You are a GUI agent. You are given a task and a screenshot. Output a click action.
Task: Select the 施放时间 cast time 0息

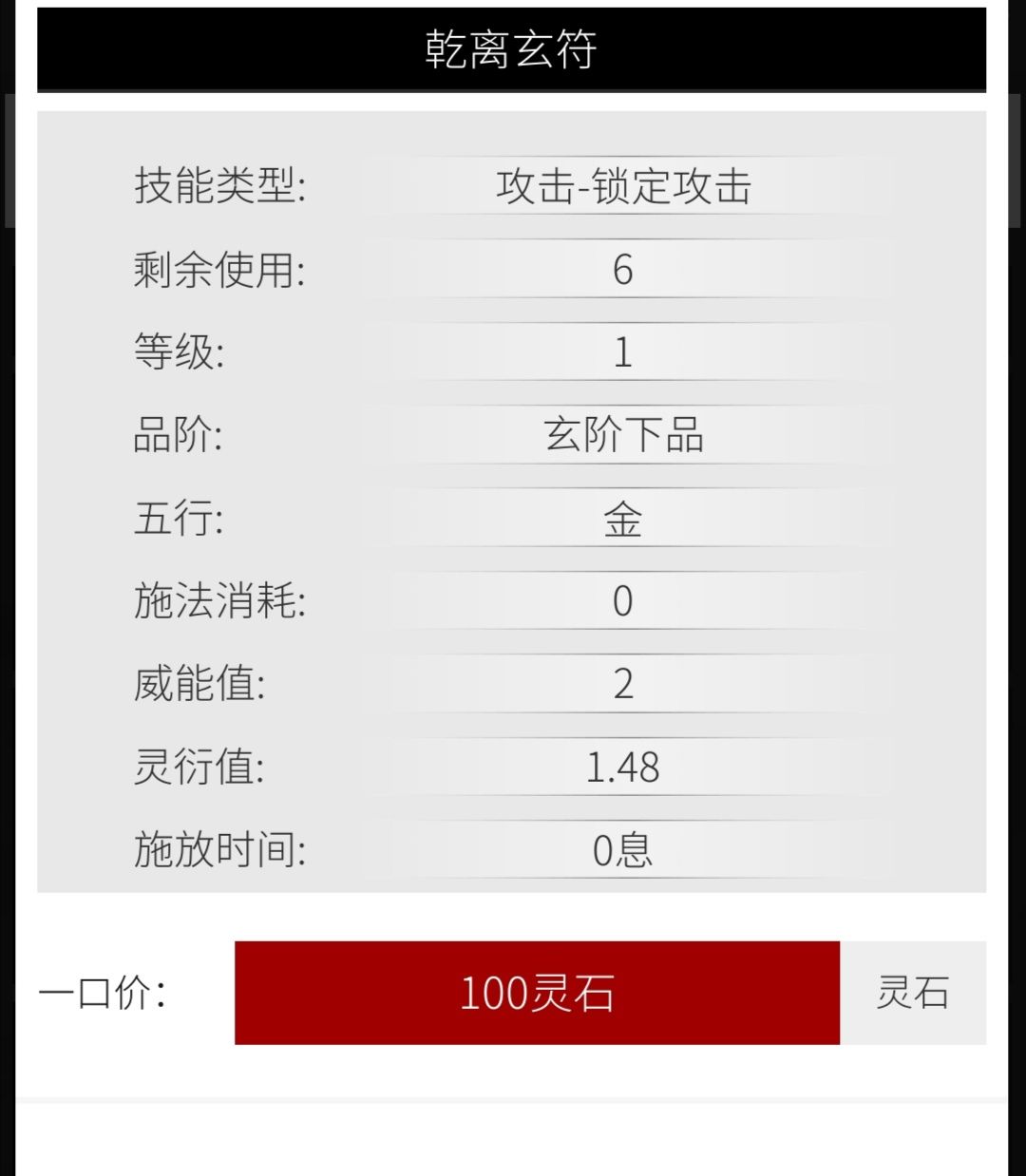click(622, 848)
